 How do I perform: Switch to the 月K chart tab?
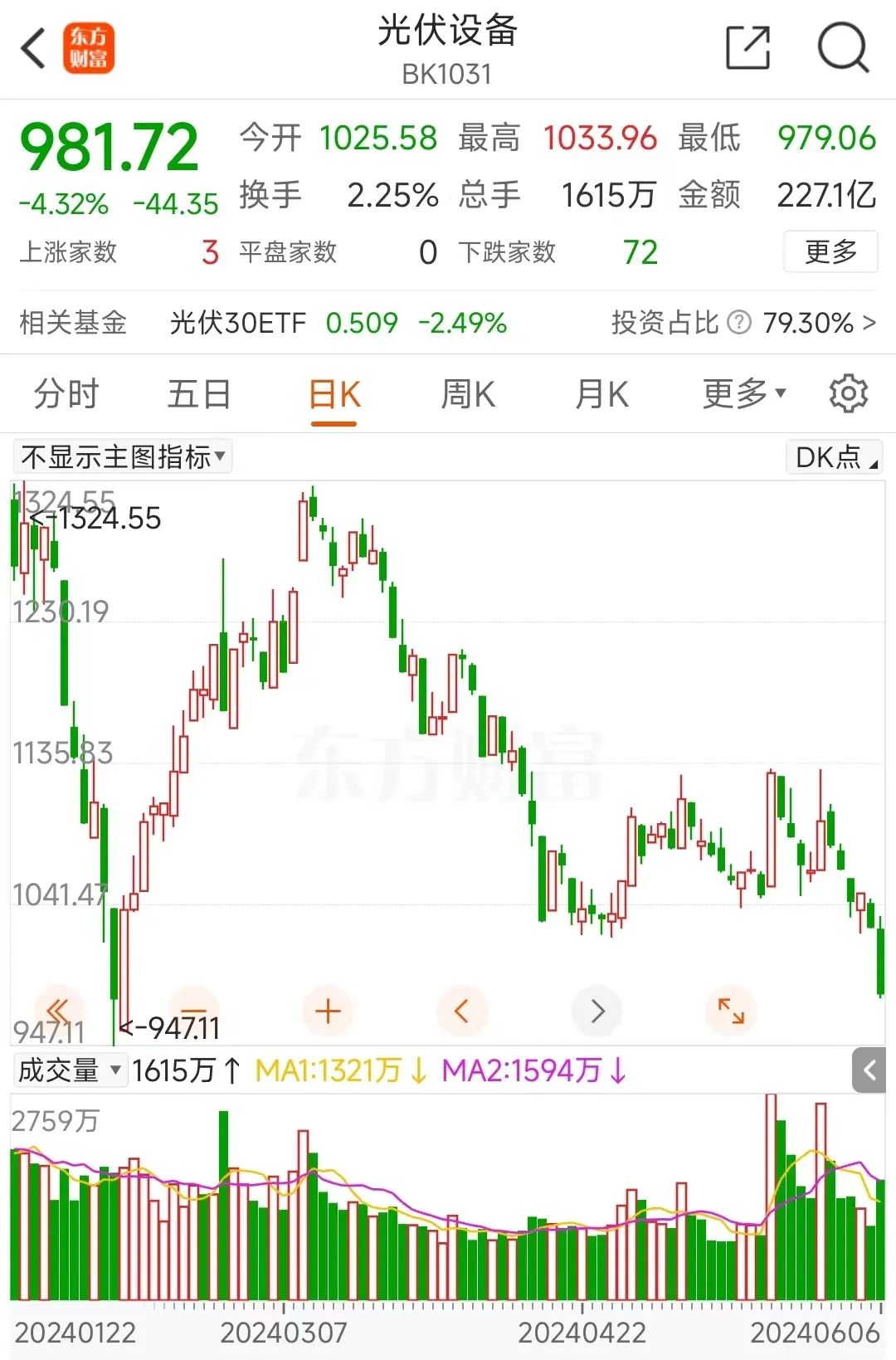[602, 394]
